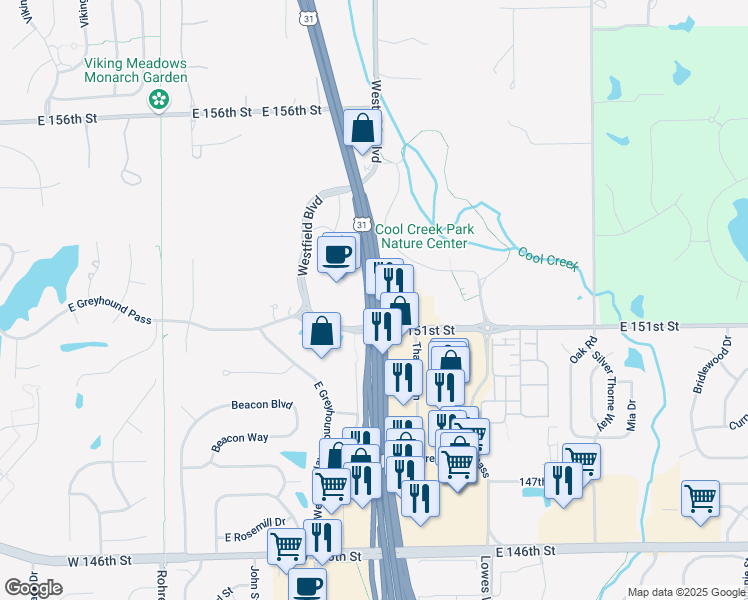Select the restaurant marker near 147th street label
Image resolution: width=748 pixels, height=600 pixels.
[x=563, y=484]
